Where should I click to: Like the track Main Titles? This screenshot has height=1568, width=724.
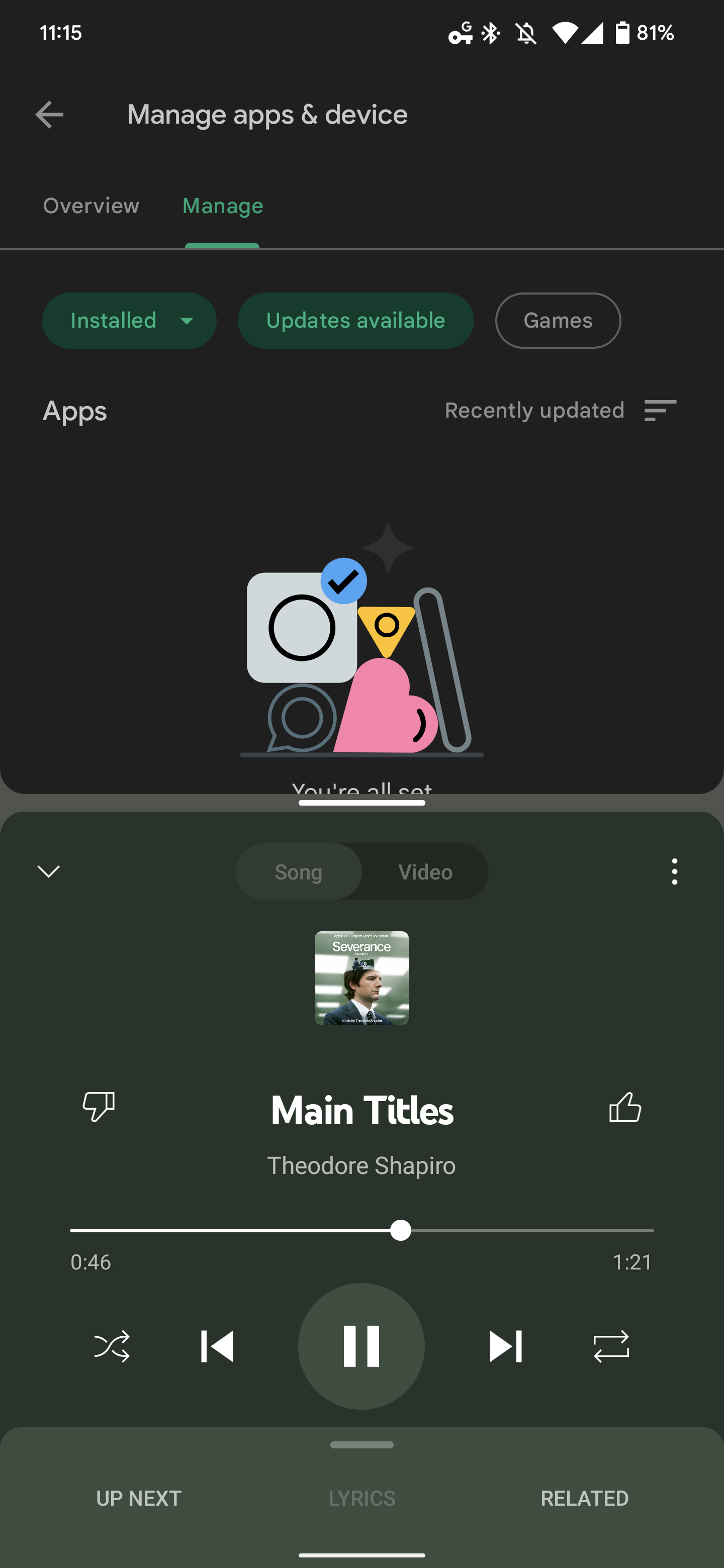625,1106
